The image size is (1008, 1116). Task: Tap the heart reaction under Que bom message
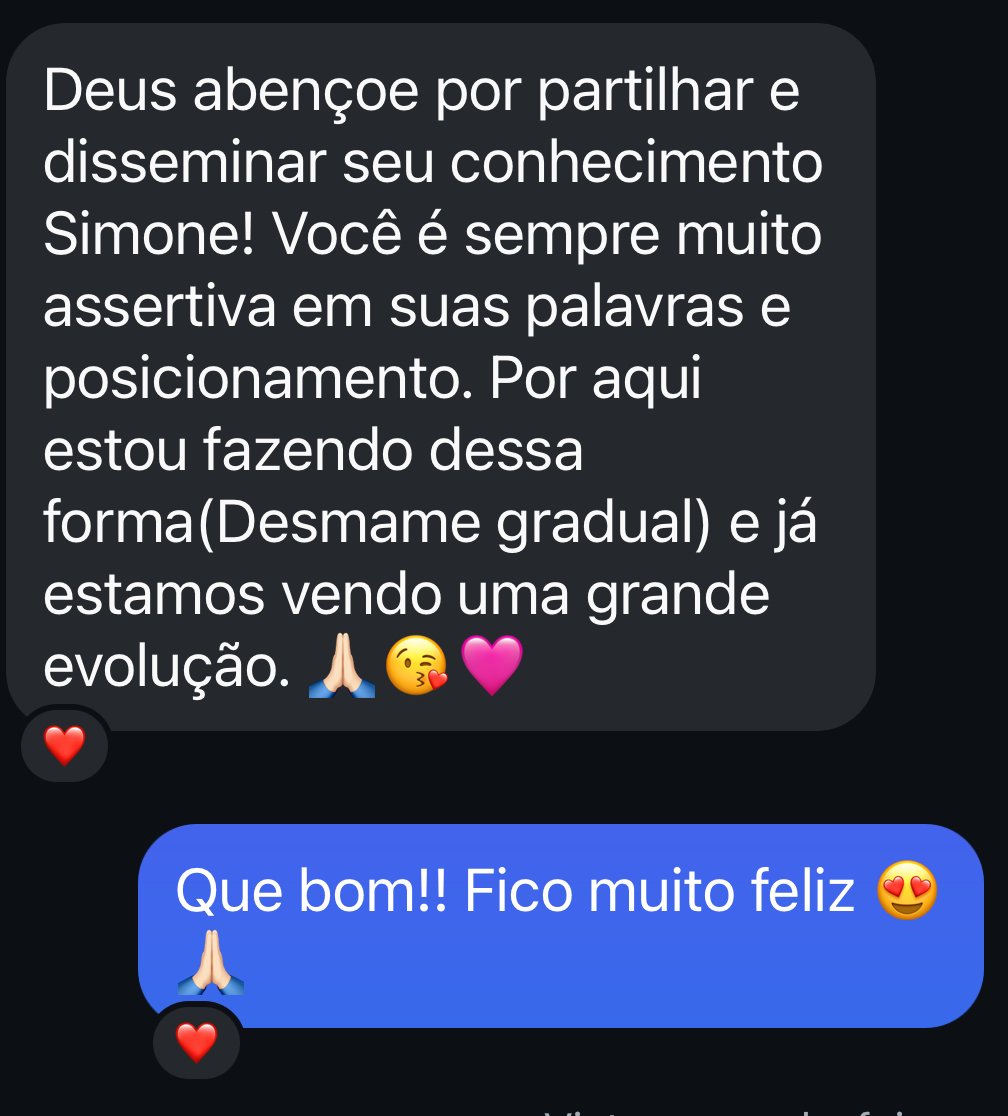click(196, 1042)
